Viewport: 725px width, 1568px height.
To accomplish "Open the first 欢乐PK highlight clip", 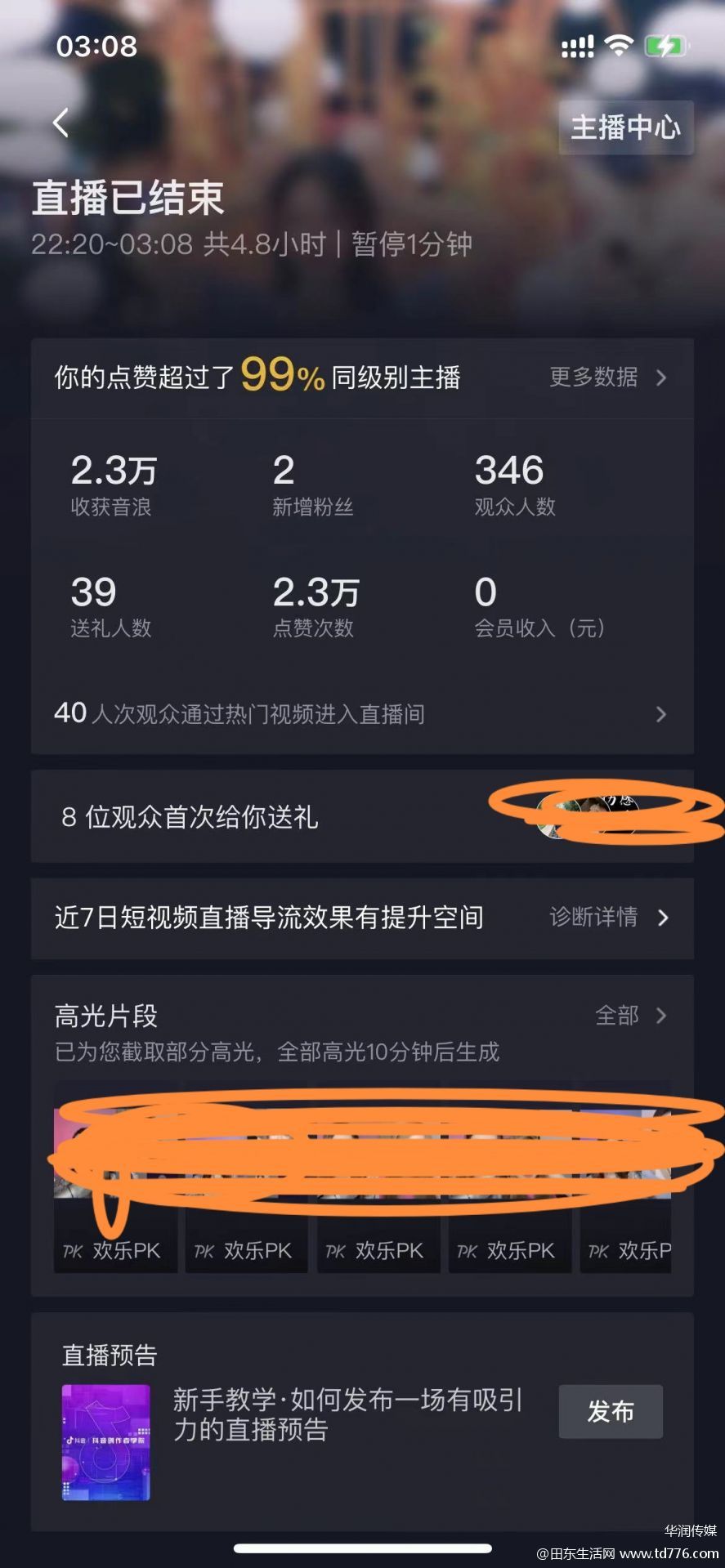I will click(115, 1177).
